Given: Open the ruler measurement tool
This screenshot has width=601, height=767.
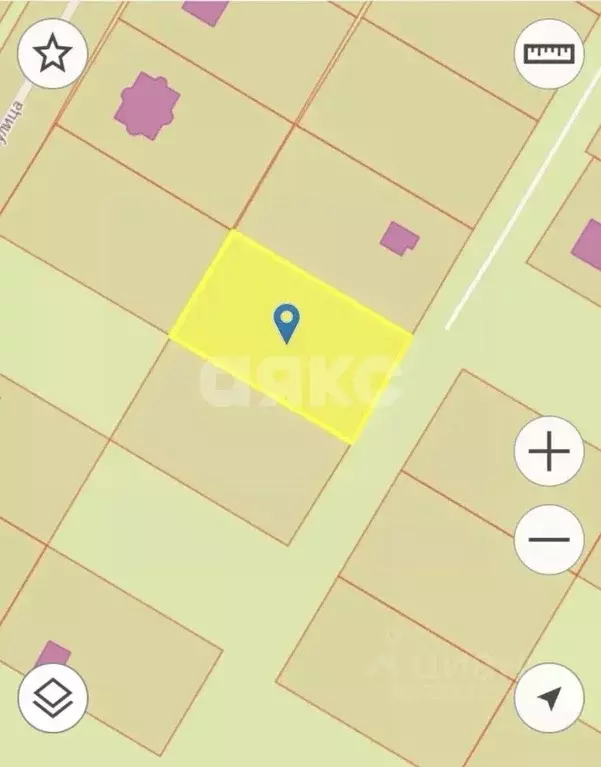Looking at the screenshot, I should (549, 54).
